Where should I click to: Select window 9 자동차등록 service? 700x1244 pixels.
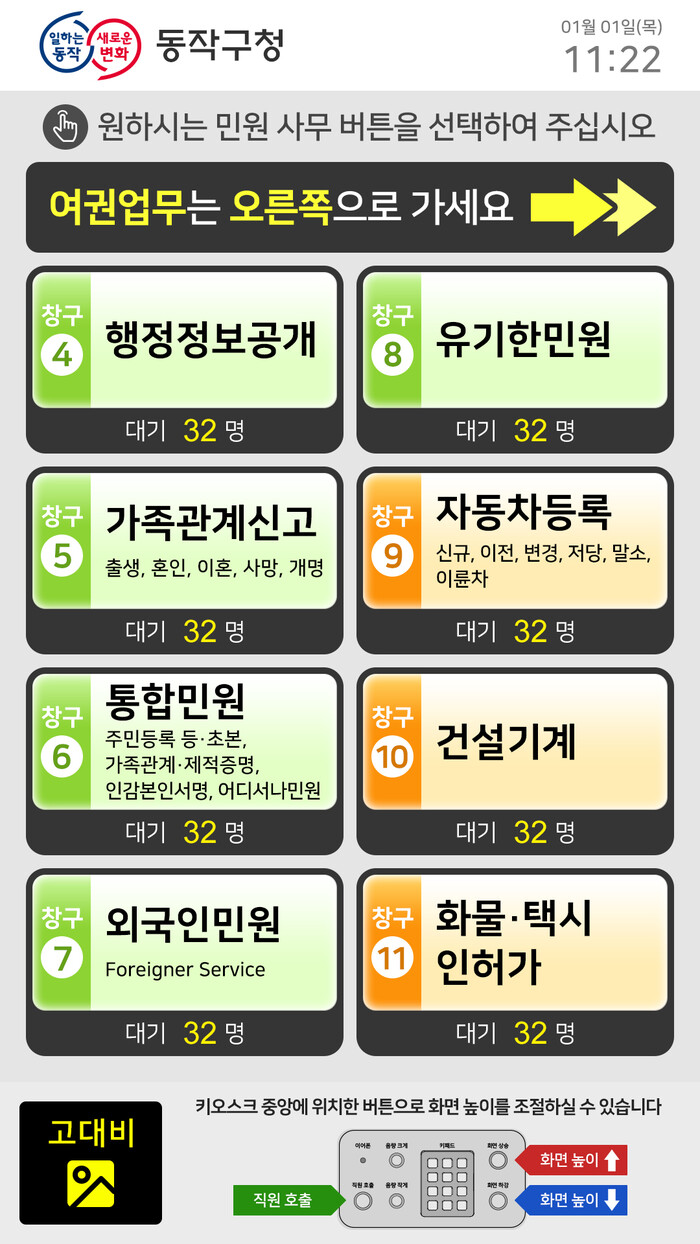pyautogui.click(x=515, y=540)
